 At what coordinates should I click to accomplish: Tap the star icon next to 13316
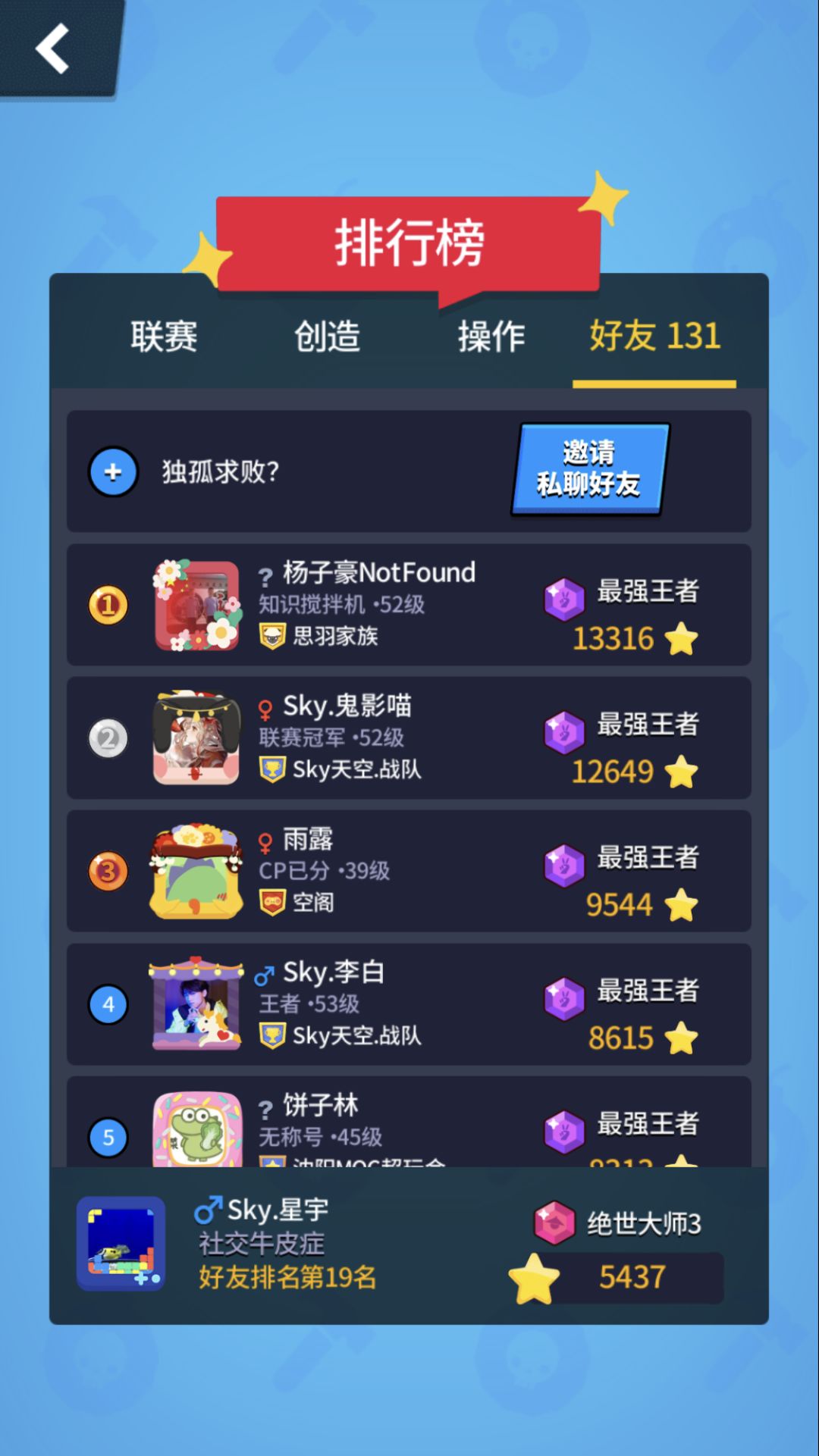(x=682, y=640)
